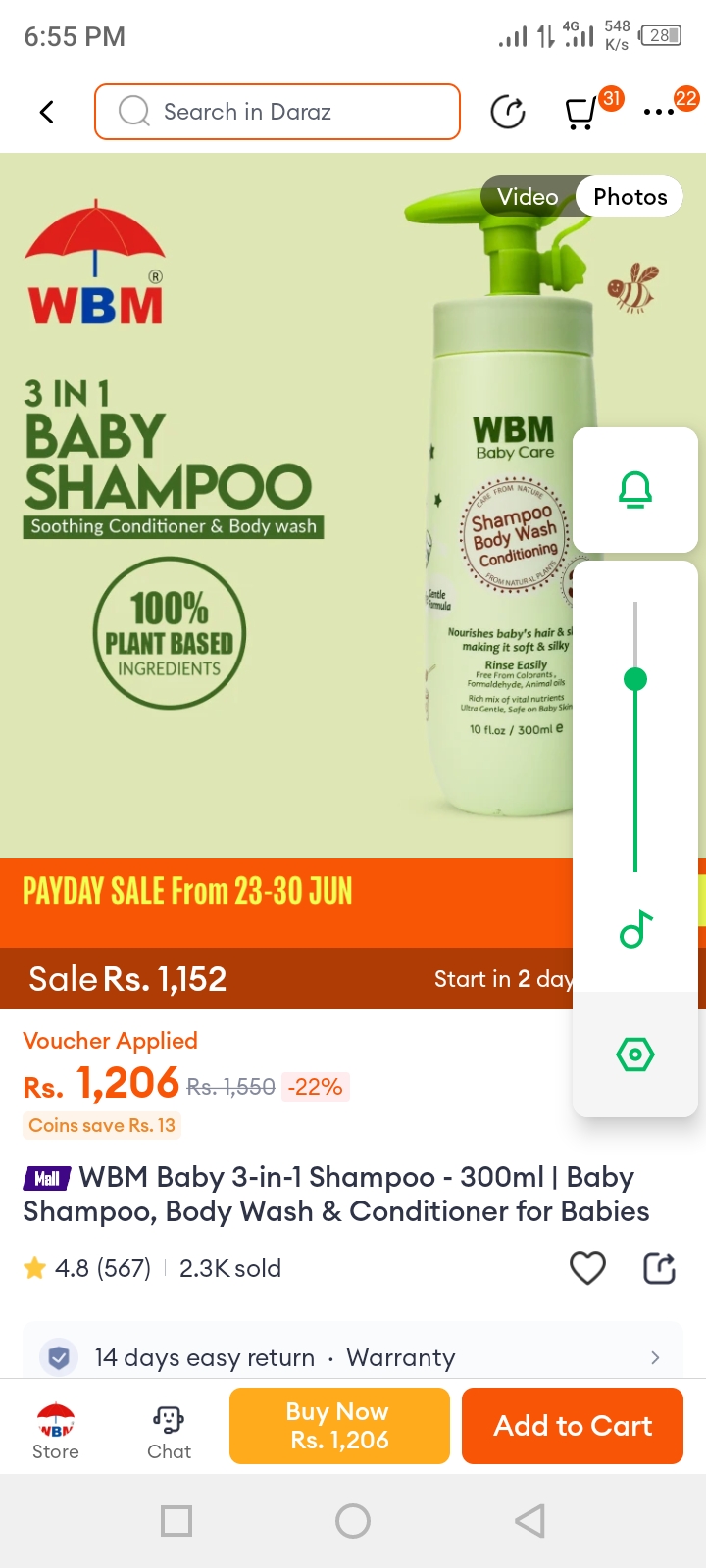Adjust the media volume slider
This screenshot has height=1568, width=706.
click(x=635, y=679)
